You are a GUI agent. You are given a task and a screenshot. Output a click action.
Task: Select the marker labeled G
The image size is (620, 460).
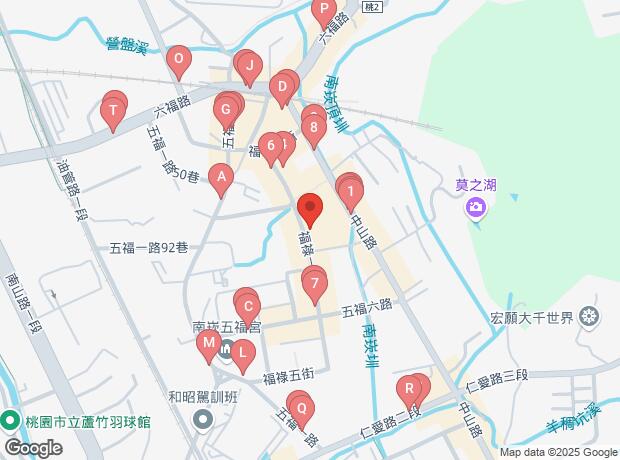(226, 108)
